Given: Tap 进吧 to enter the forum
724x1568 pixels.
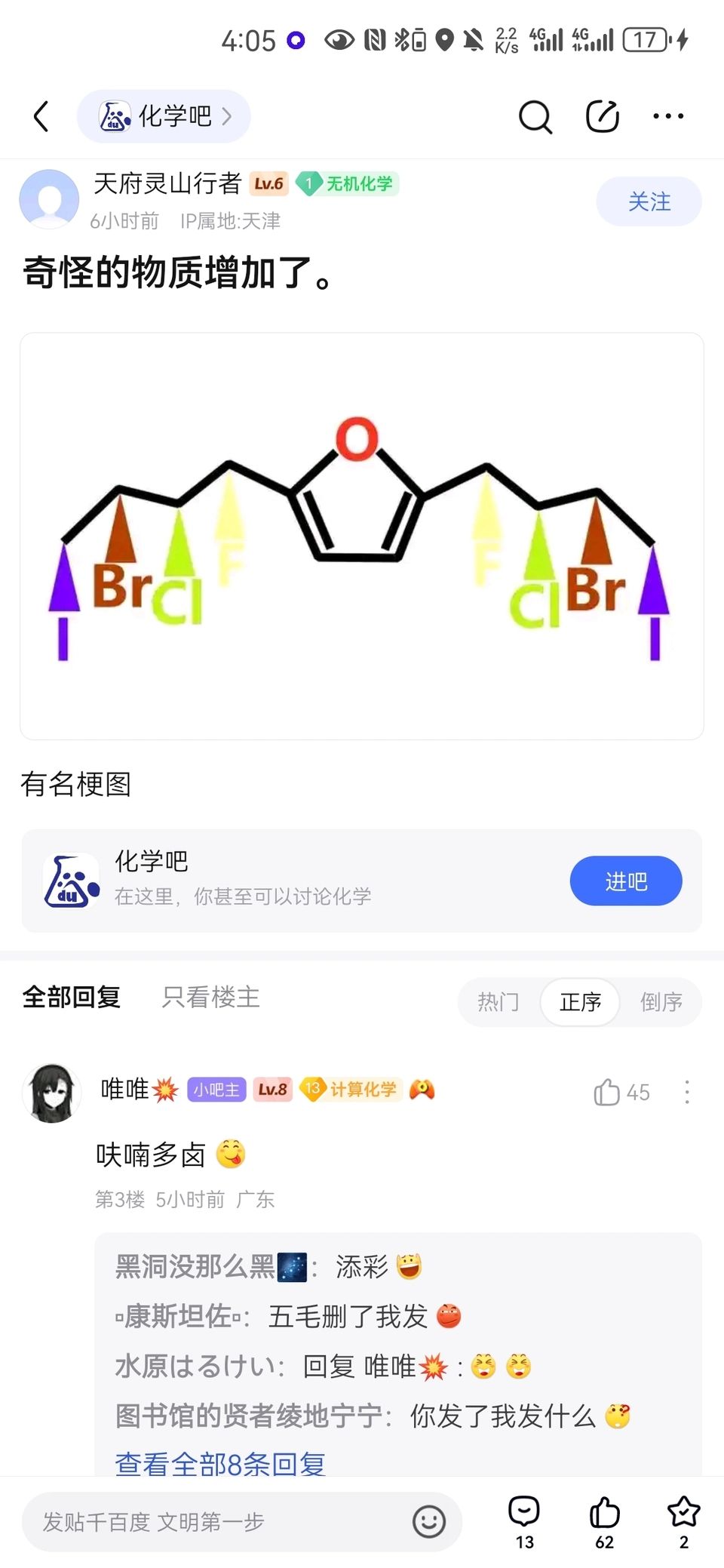Looking at the screenshot, I should point(626,881).
